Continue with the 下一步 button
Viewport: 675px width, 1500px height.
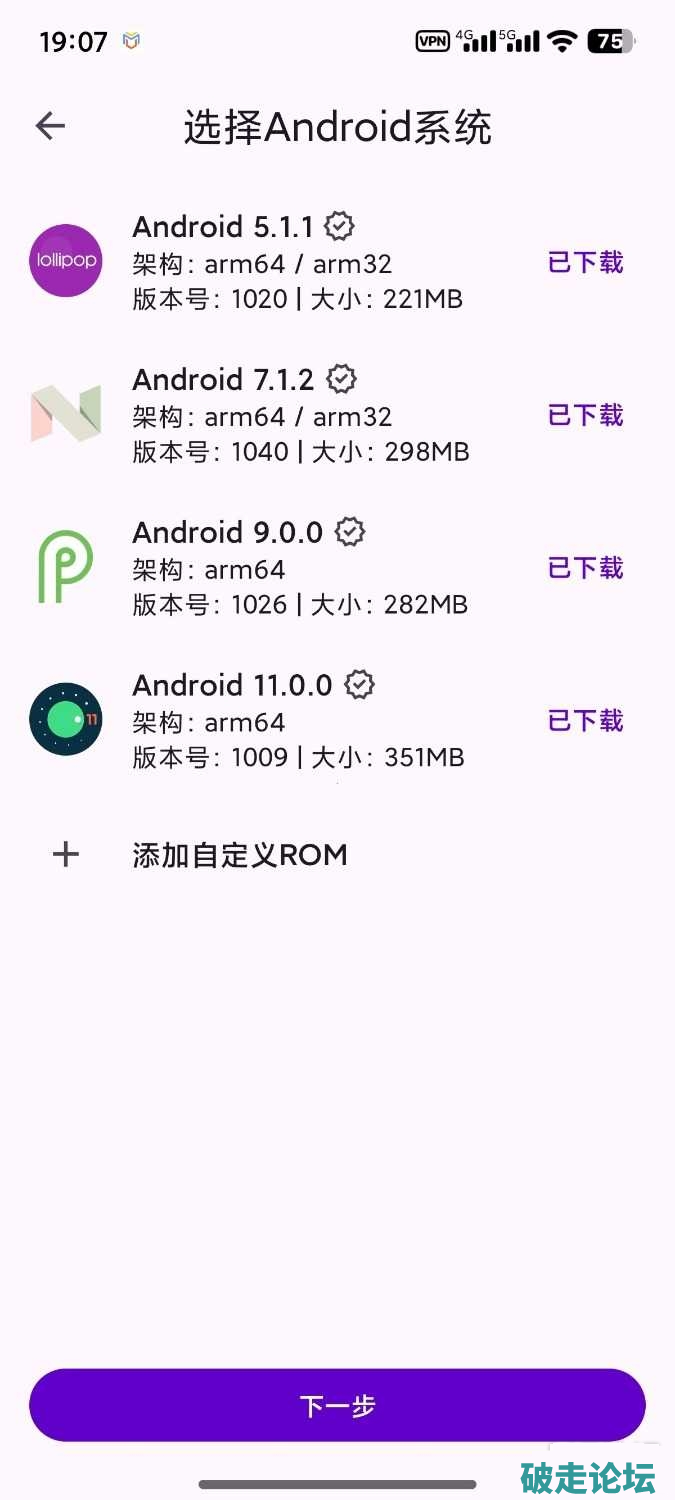(337, 1405)
